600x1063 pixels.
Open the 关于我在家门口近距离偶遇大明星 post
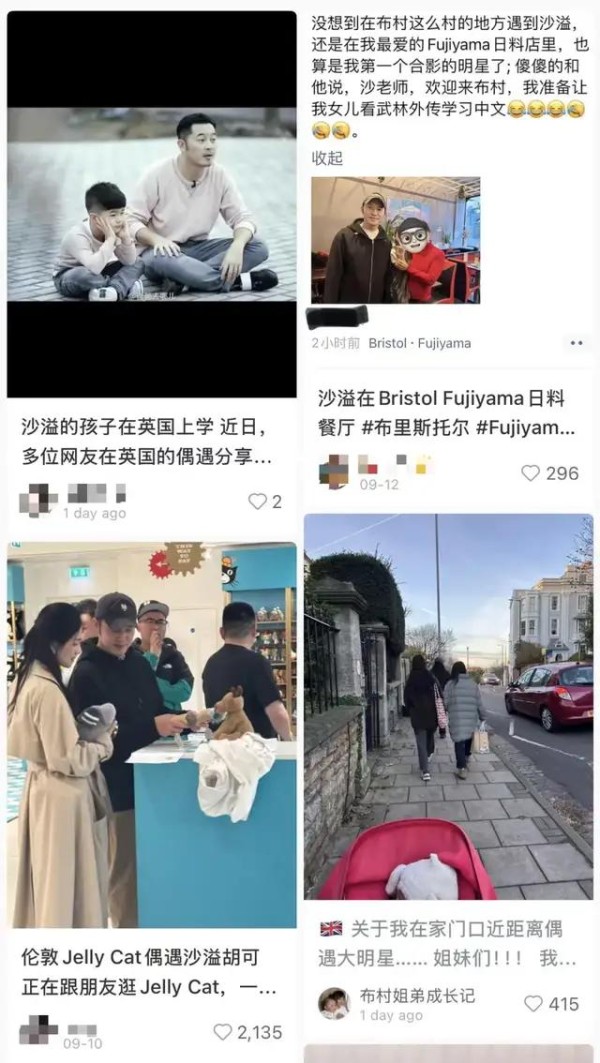(447, 942)
